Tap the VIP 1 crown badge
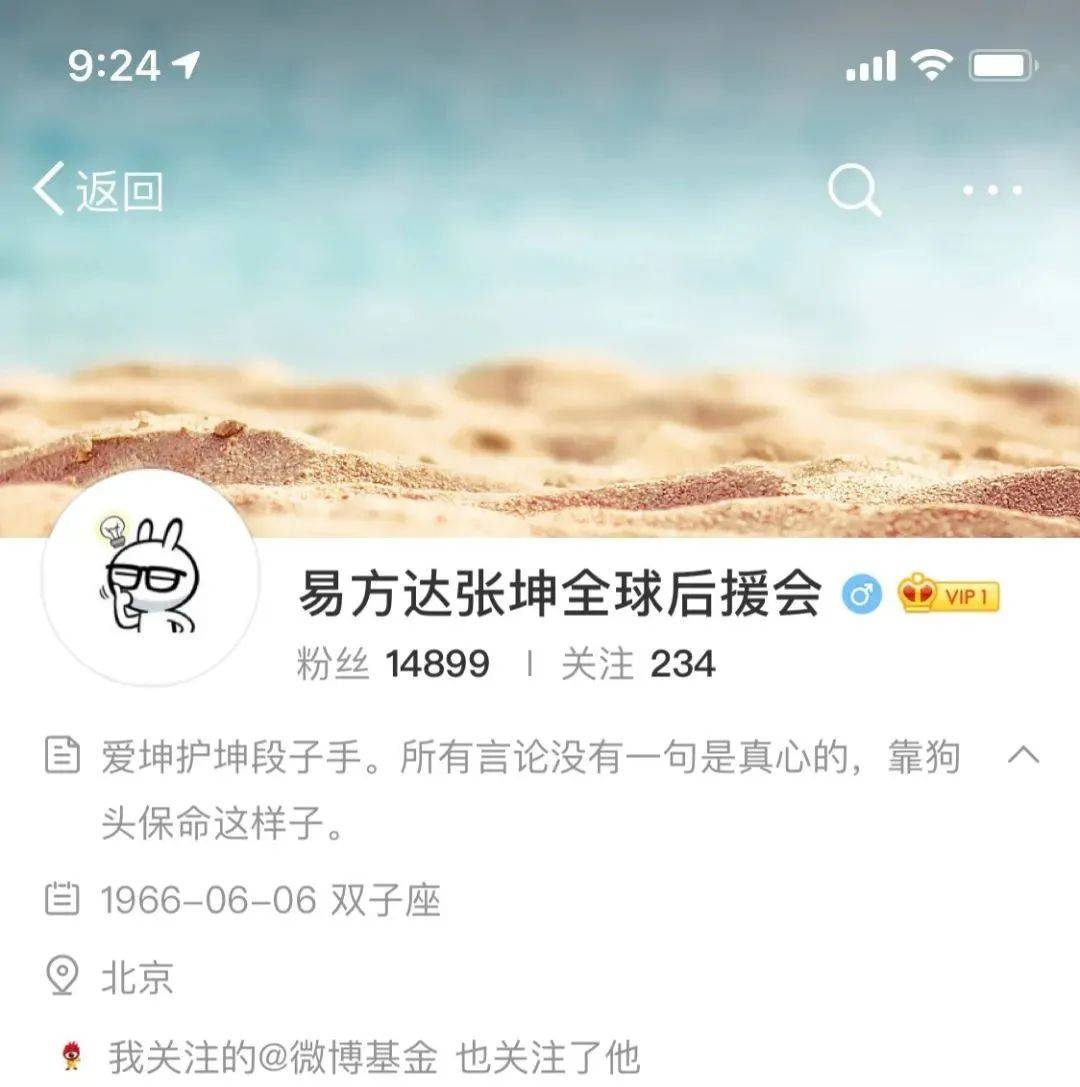 coord(948,596)
